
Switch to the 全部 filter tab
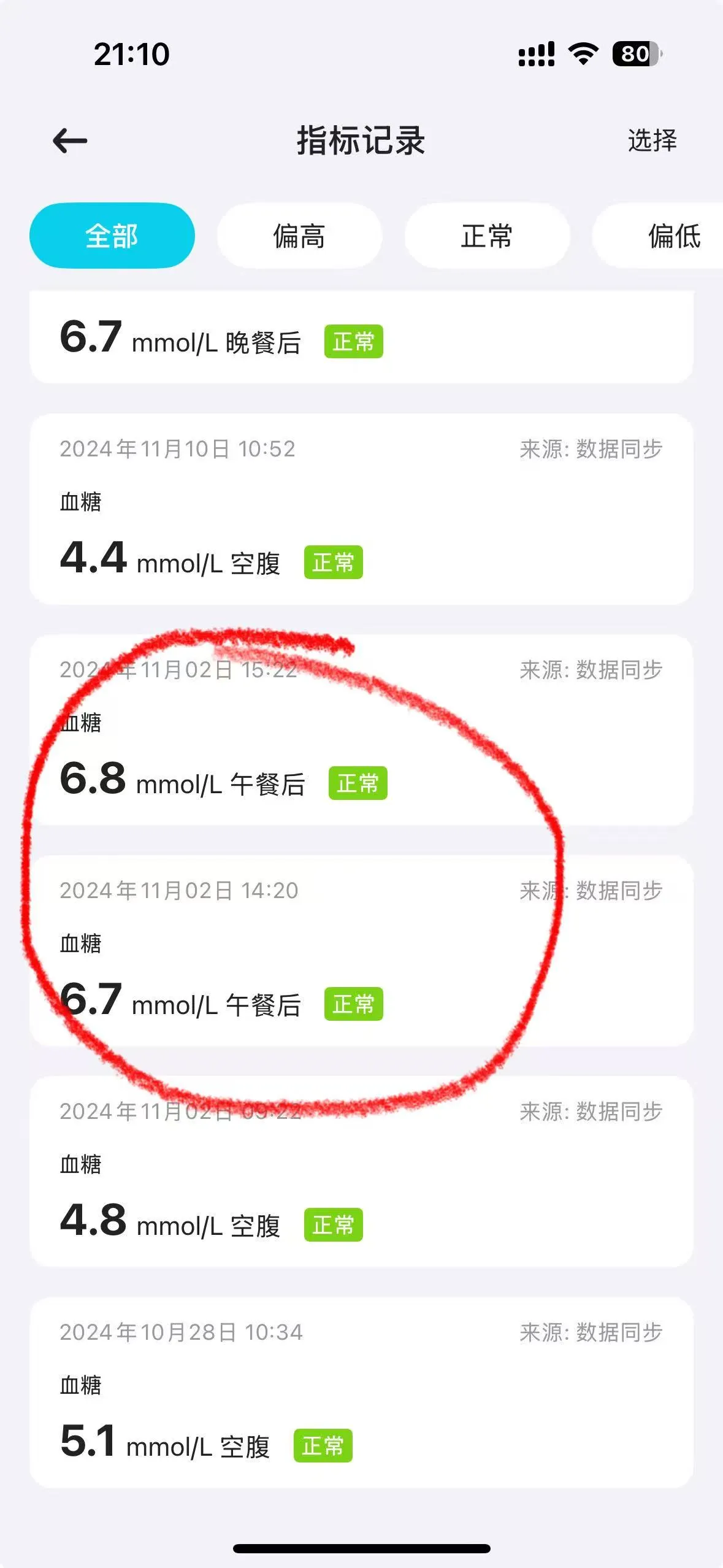pyautogui.click(x=112, y=236)
